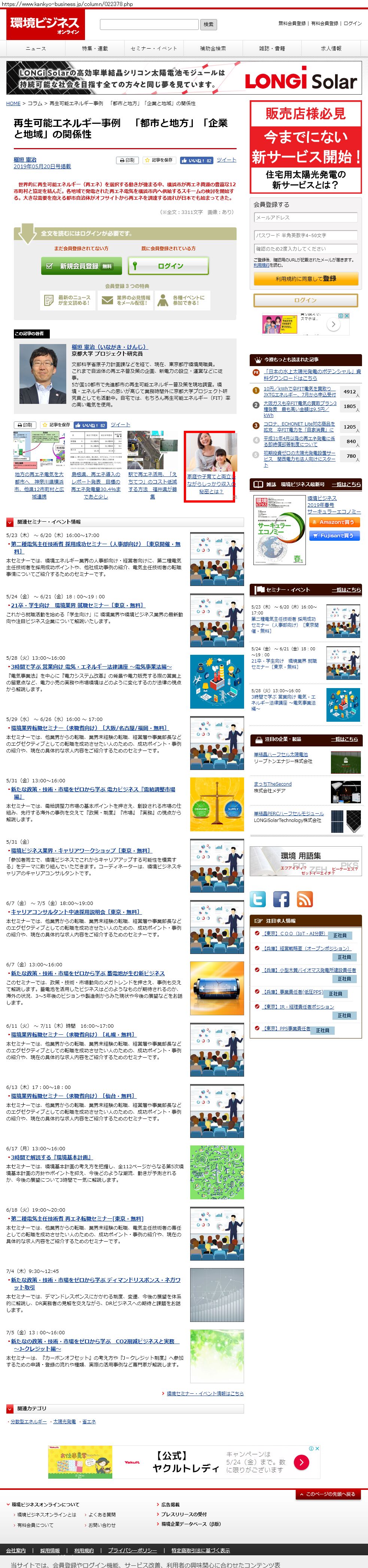Open the Twitter icon
The width and height of the screenshot is (368, 1568).
click(x=258, y=899)
